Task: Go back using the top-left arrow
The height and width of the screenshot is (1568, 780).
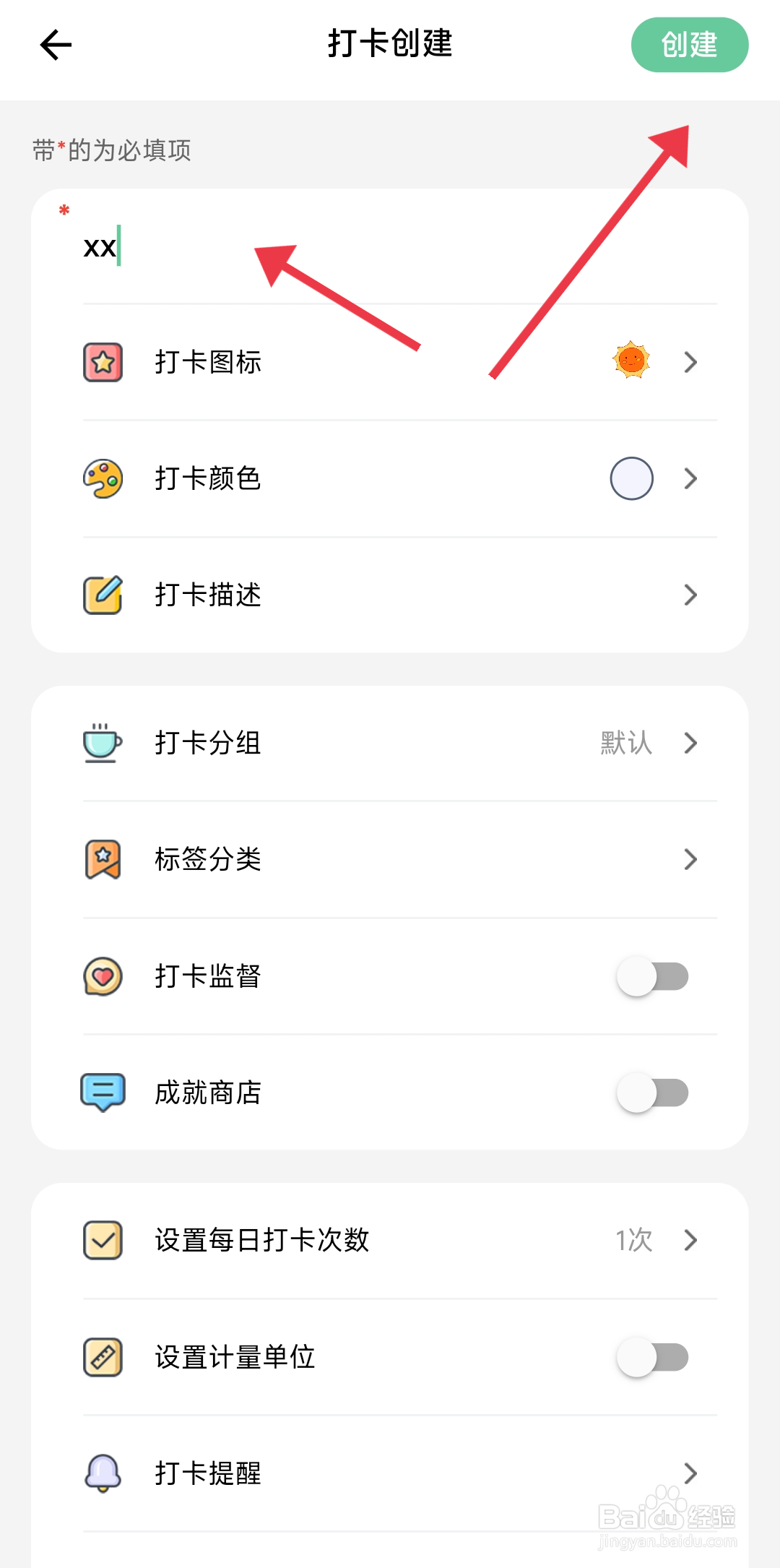Action: pyautogui.click(x=56, y=45)
